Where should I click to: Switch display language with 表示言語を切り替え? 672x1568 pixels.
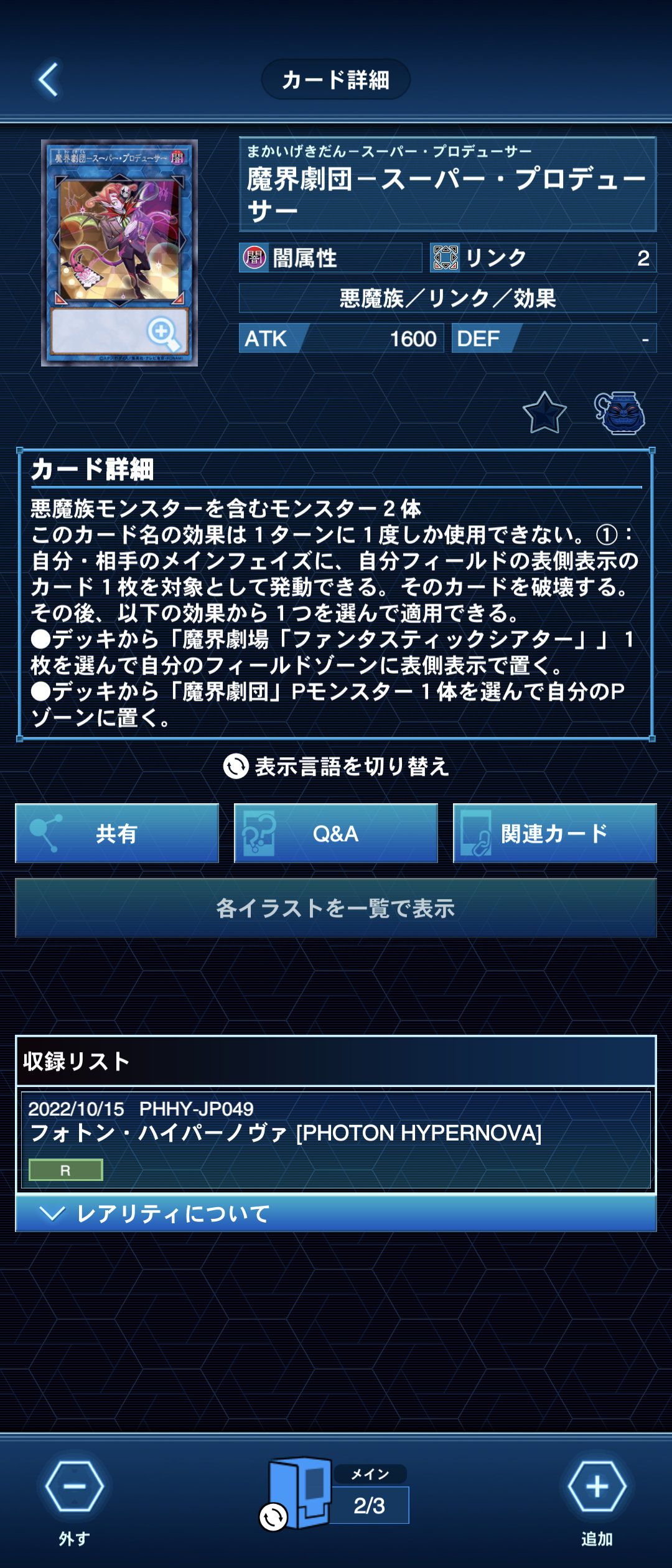[x=336, y=767]
